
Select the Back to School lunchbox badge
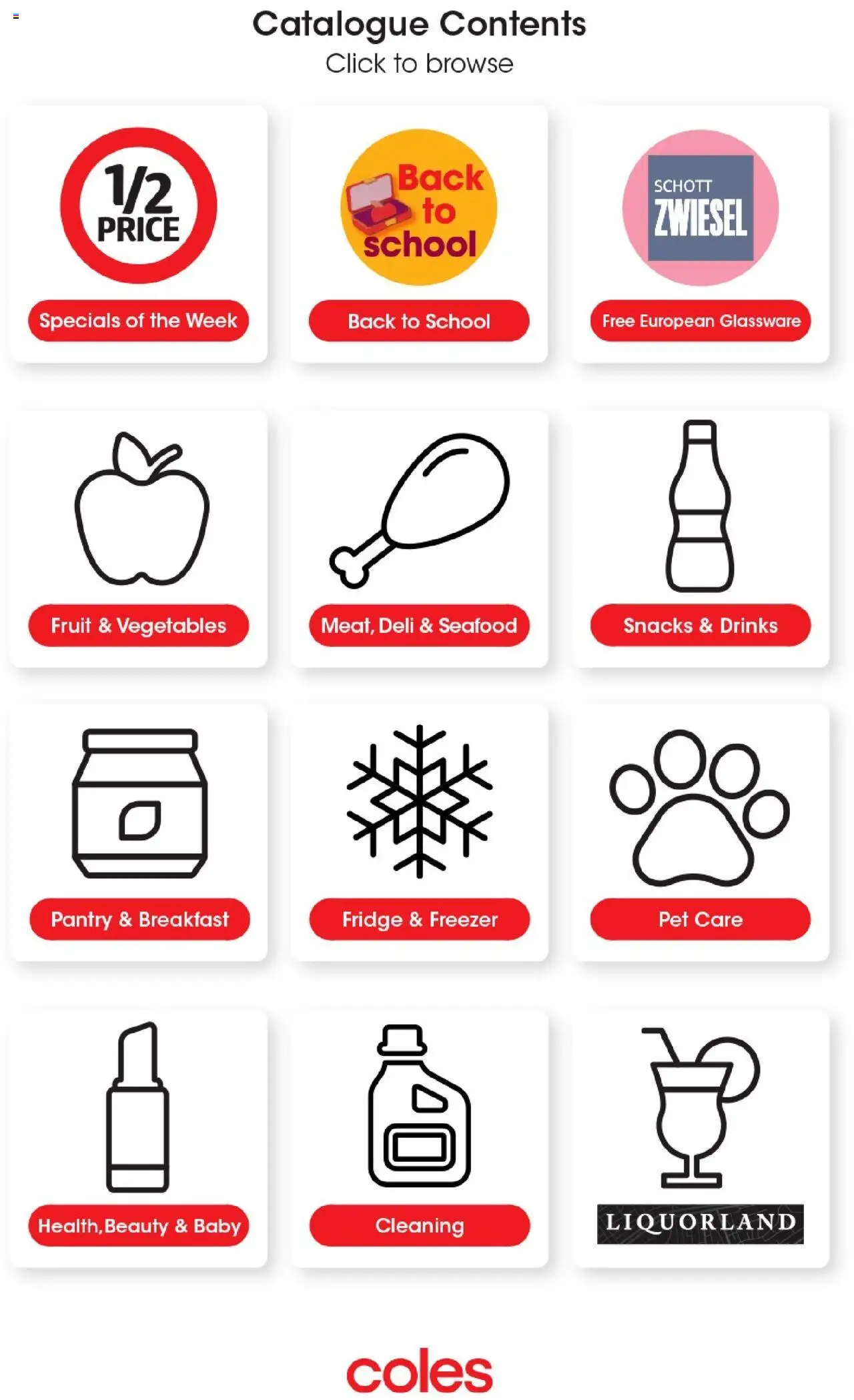pyautogui.click(x=419, y=207)
